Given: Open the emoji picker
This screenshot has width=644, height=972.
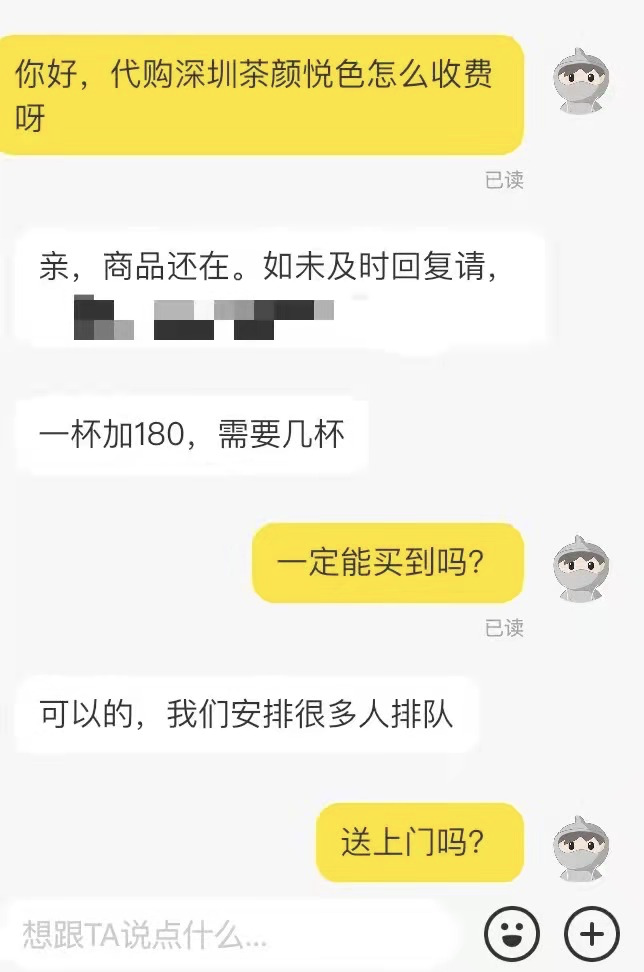Looking at the screenshot, I should [512, 935].
